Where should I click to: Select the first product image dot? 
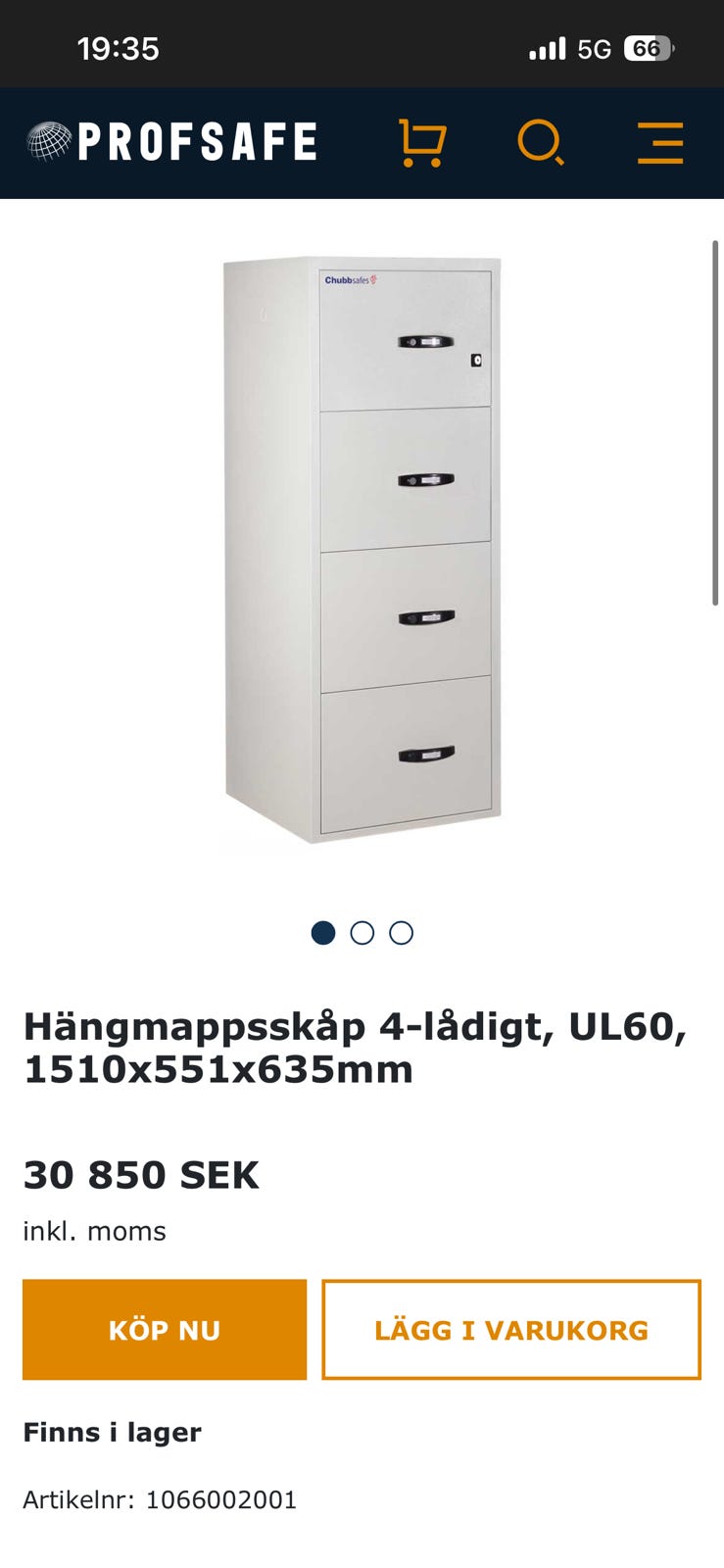323,933
